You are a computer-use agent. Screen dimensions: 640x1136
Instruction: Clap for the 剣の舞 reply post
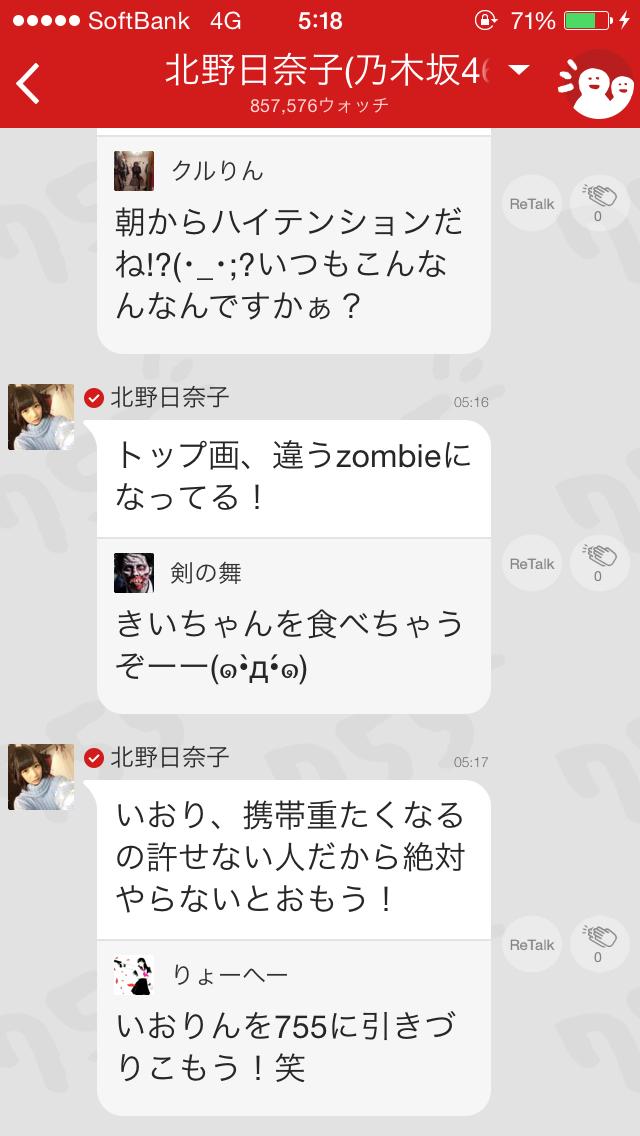tap(598, 564)
